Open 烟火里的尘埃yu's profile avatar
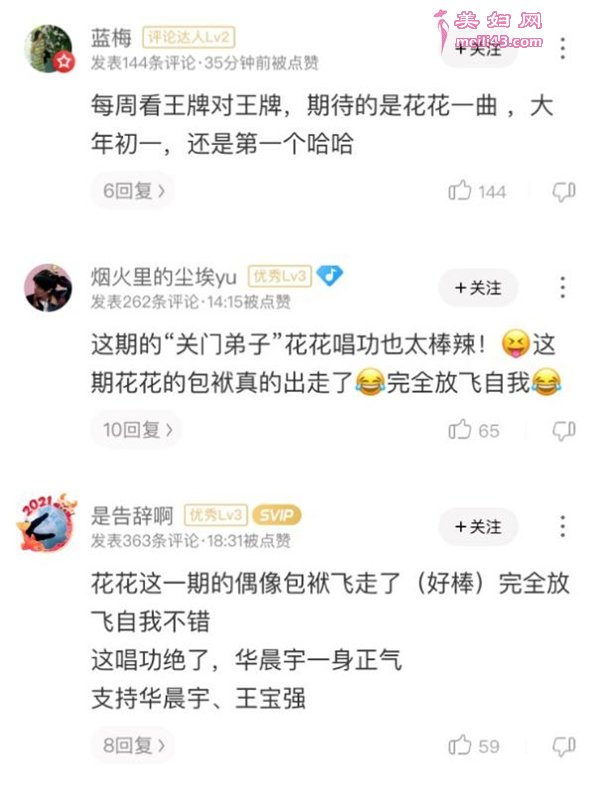This screenshot has width=600, height=800. pos(47,288)
